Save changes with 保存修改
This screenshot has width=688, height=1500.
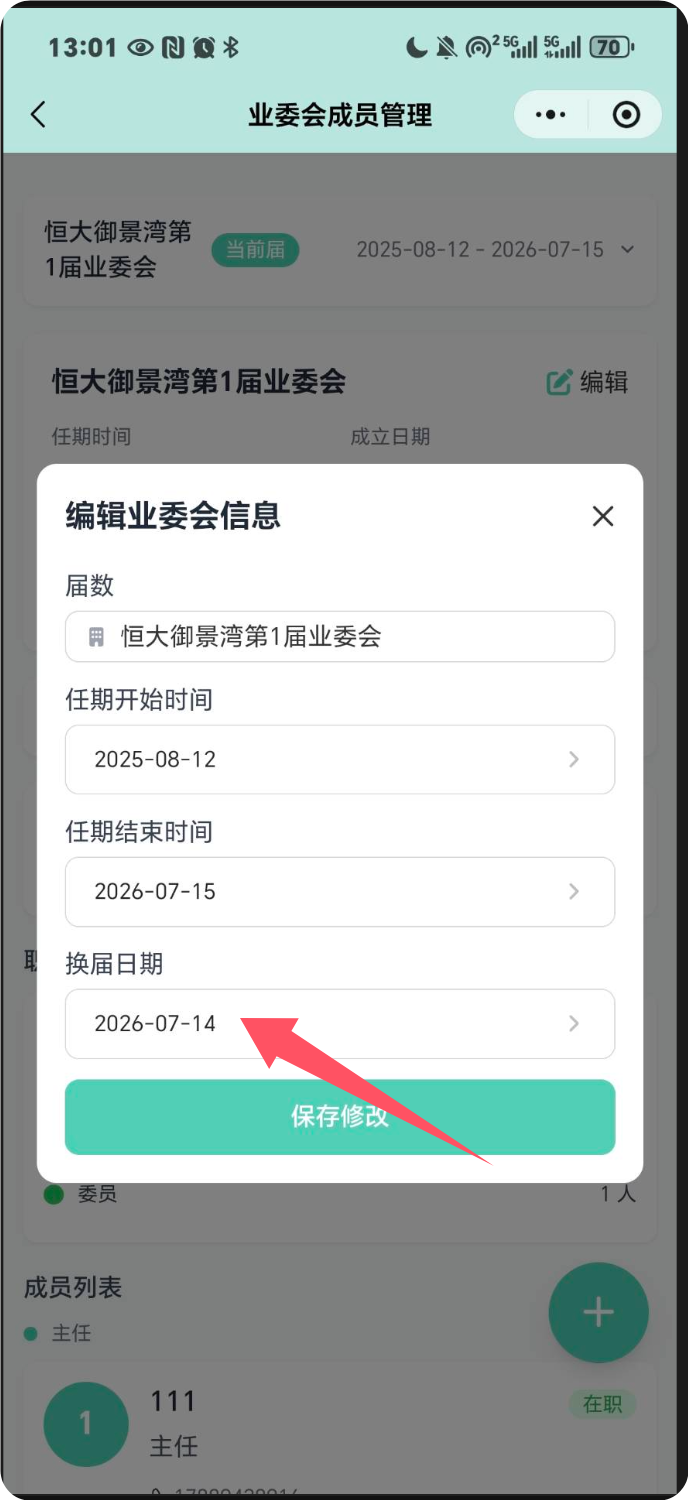click(x=340, y=1116)
